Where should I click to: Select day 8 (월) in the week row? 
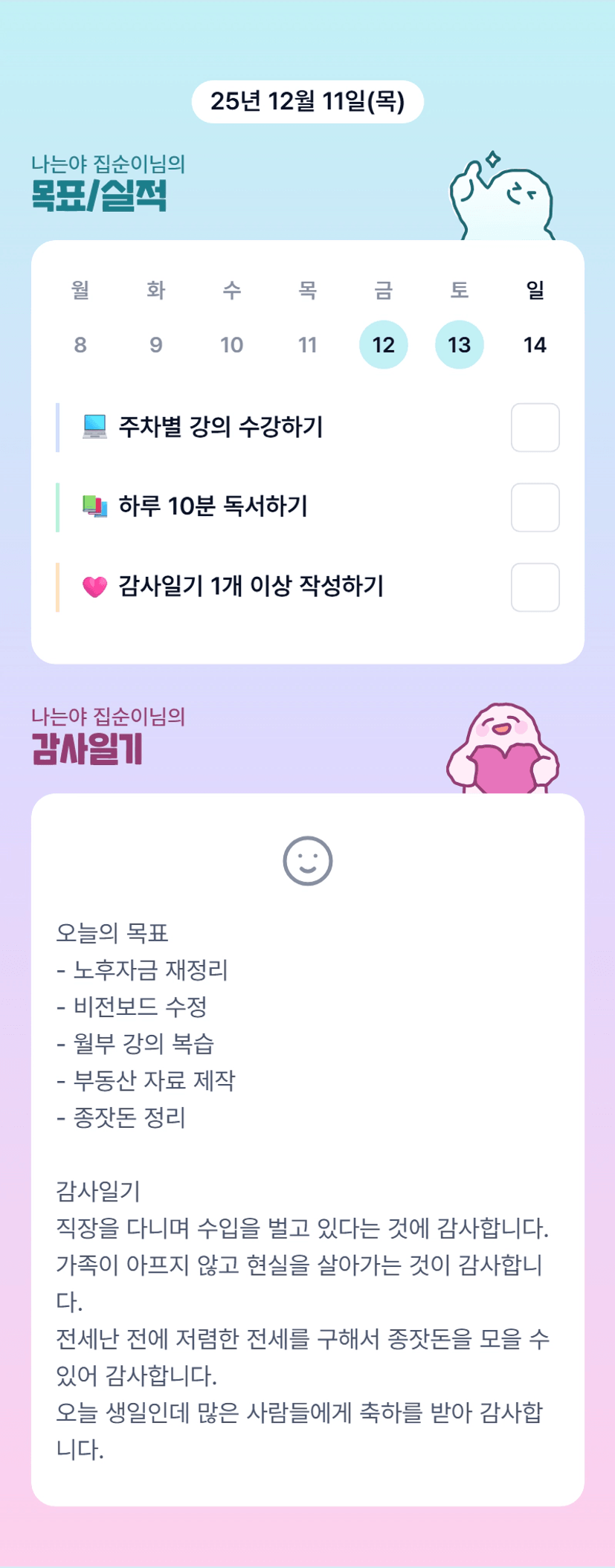coord(80,345)
